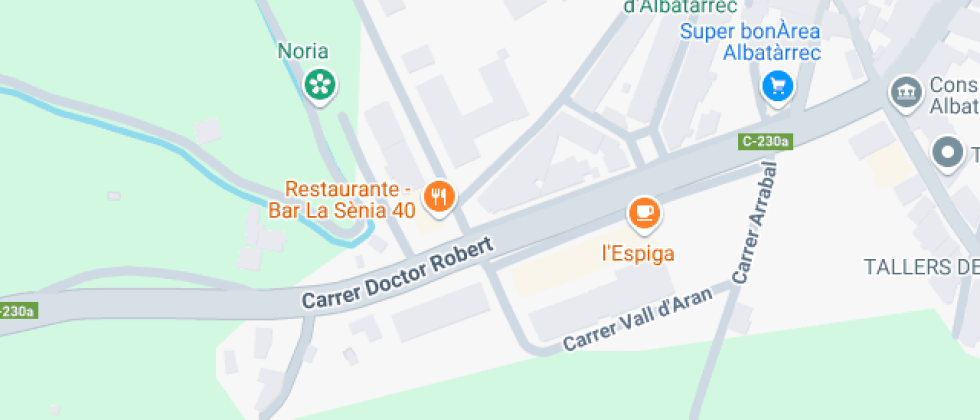980x420 pixels.
Task: Open the l'Espiga café marker
Action: coord(644,212)
